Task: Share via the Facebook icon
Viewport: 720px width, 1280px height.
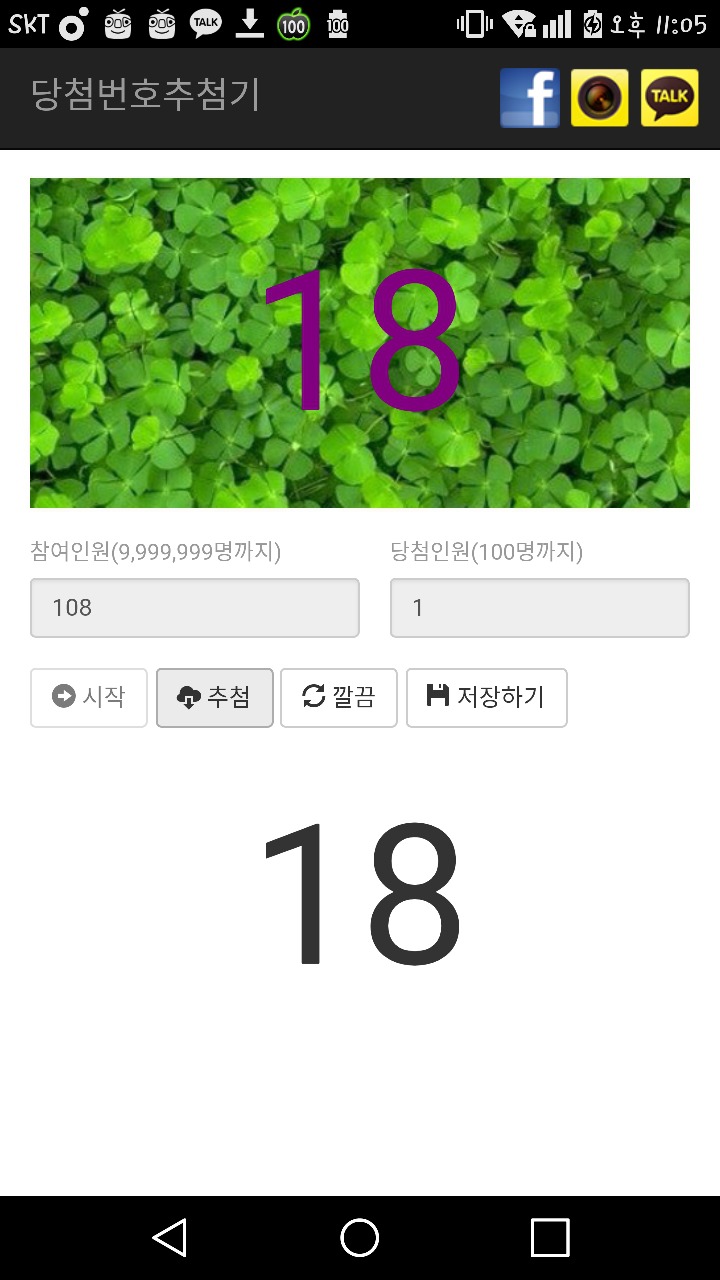Action: tap(530, 98)
